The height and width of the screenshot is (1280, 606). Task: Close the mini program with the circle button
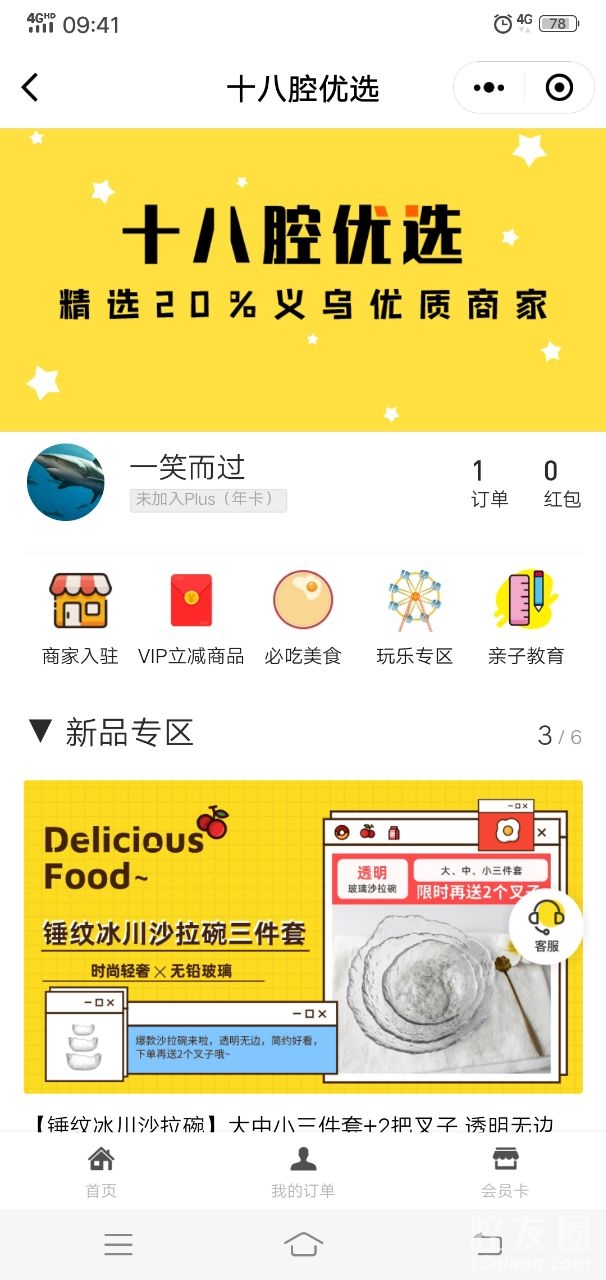click(559, 88)
